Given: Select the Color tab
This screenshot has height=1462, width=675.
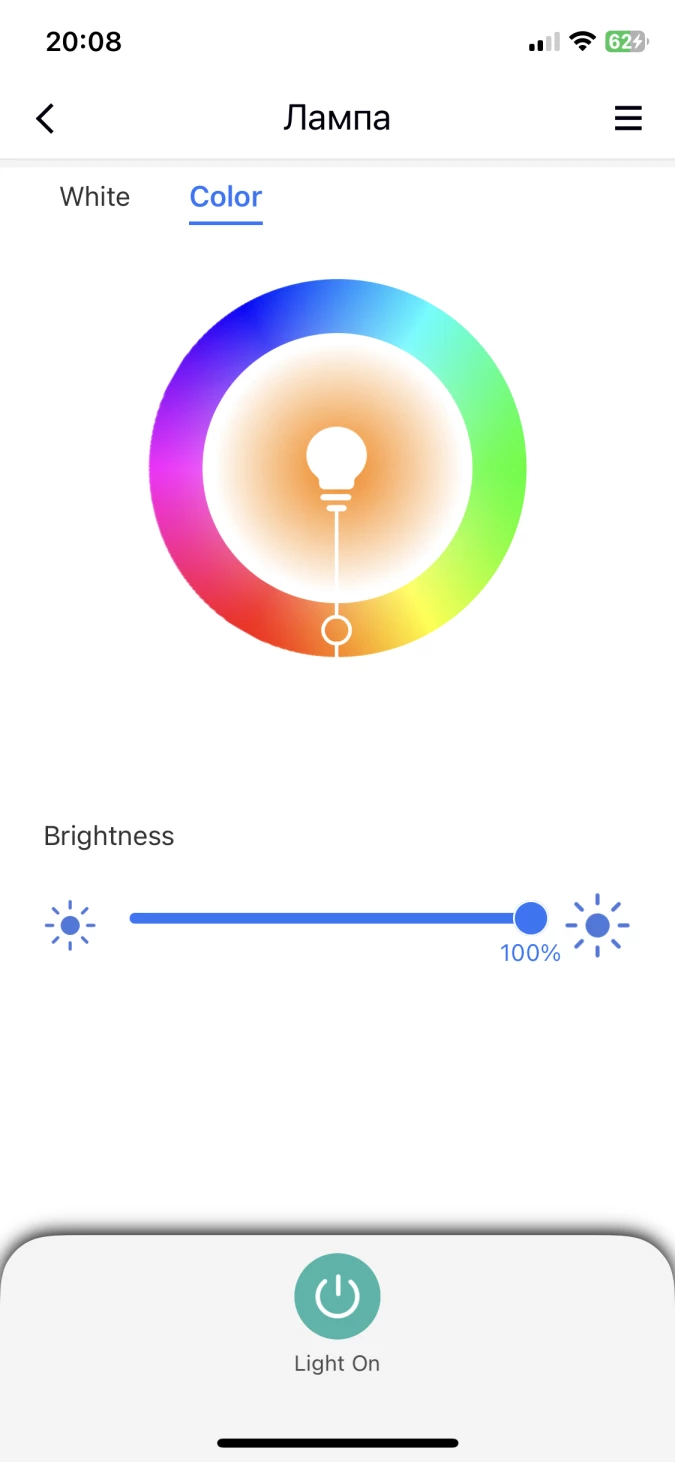Looking at the screenshot, I should pos(226,197).
